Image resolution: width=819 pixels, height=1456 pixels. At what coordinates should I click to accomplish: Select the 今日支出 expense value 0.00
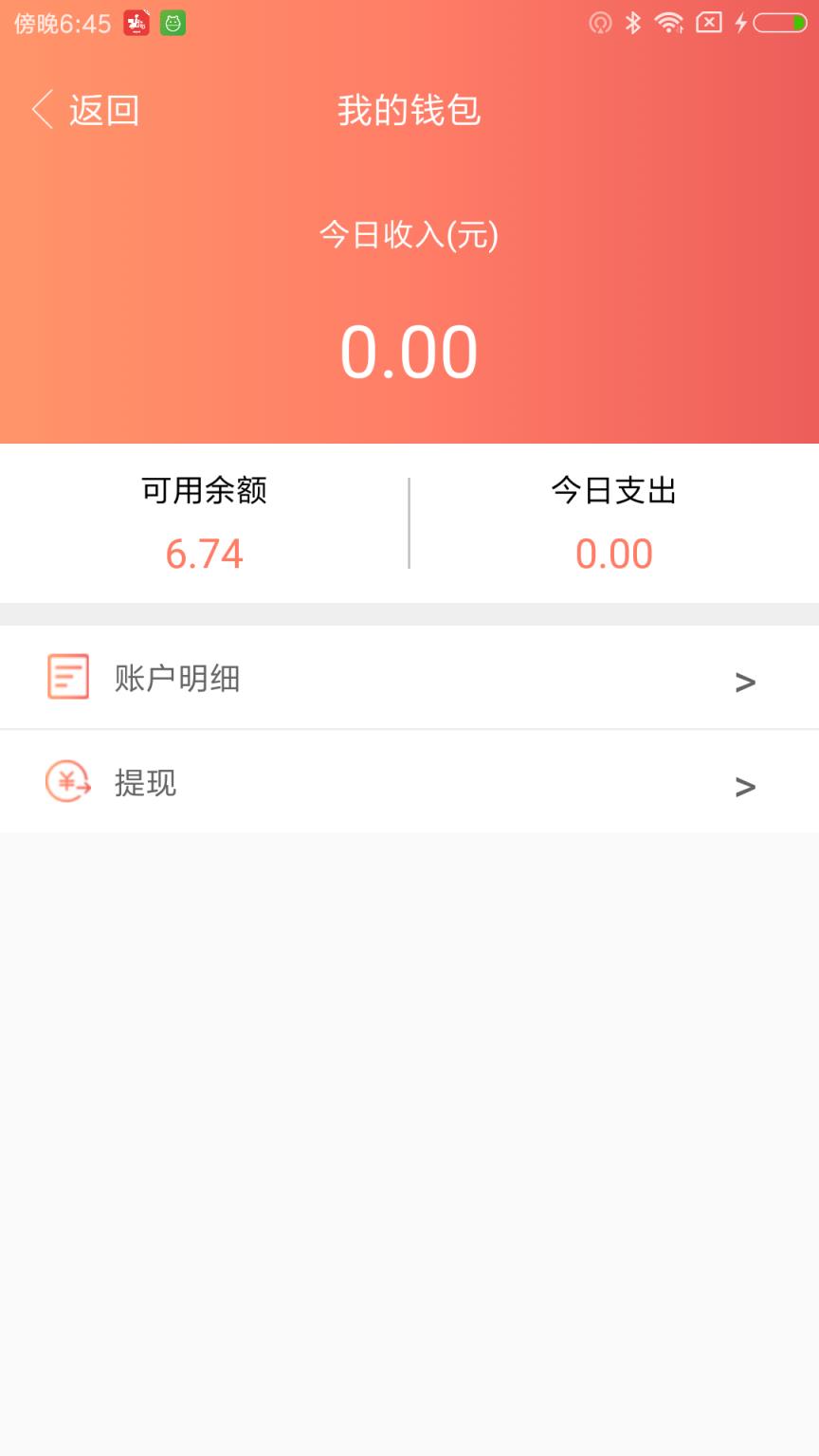point(614,554)
